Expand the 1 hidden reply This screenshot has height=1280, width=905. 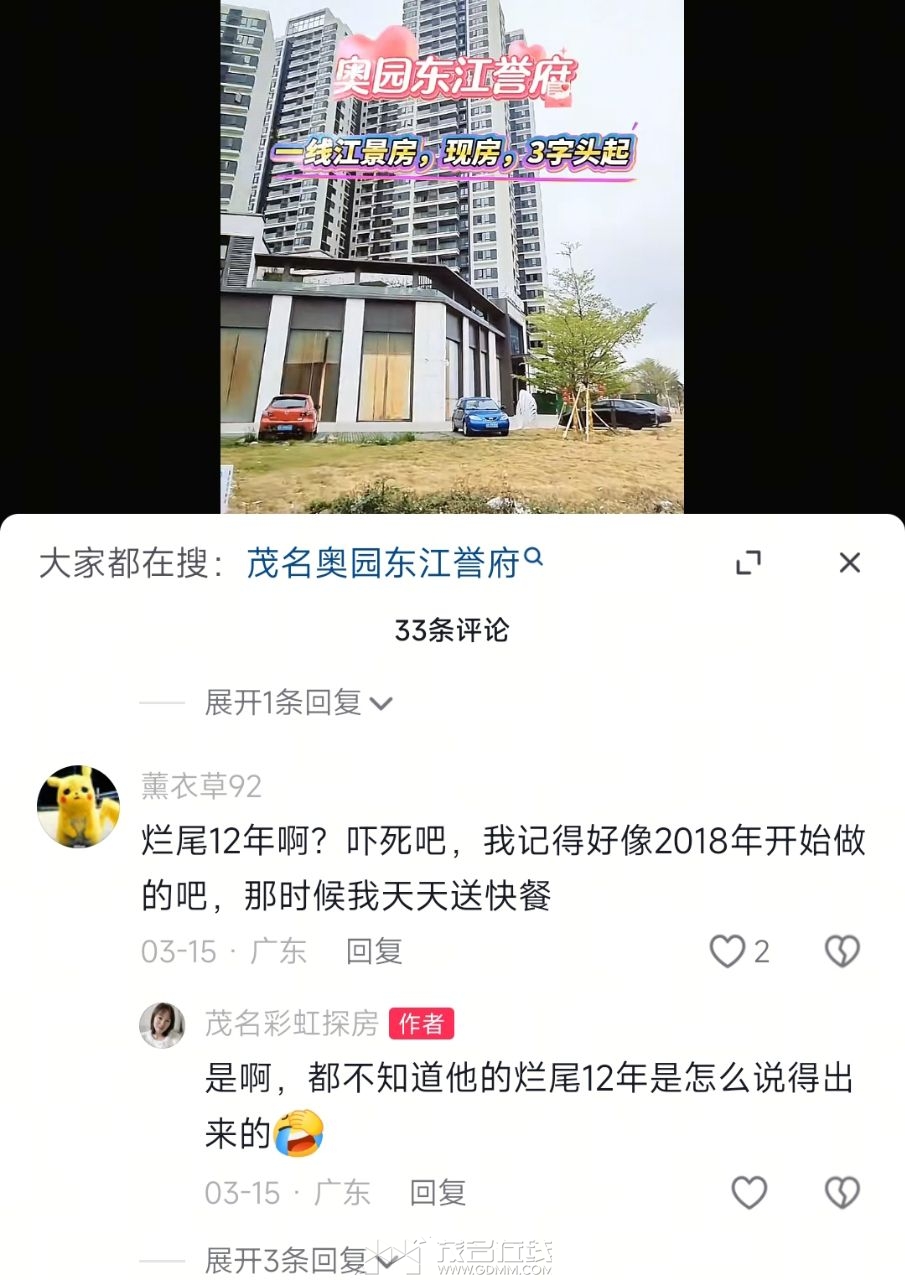tap(298, 703)
